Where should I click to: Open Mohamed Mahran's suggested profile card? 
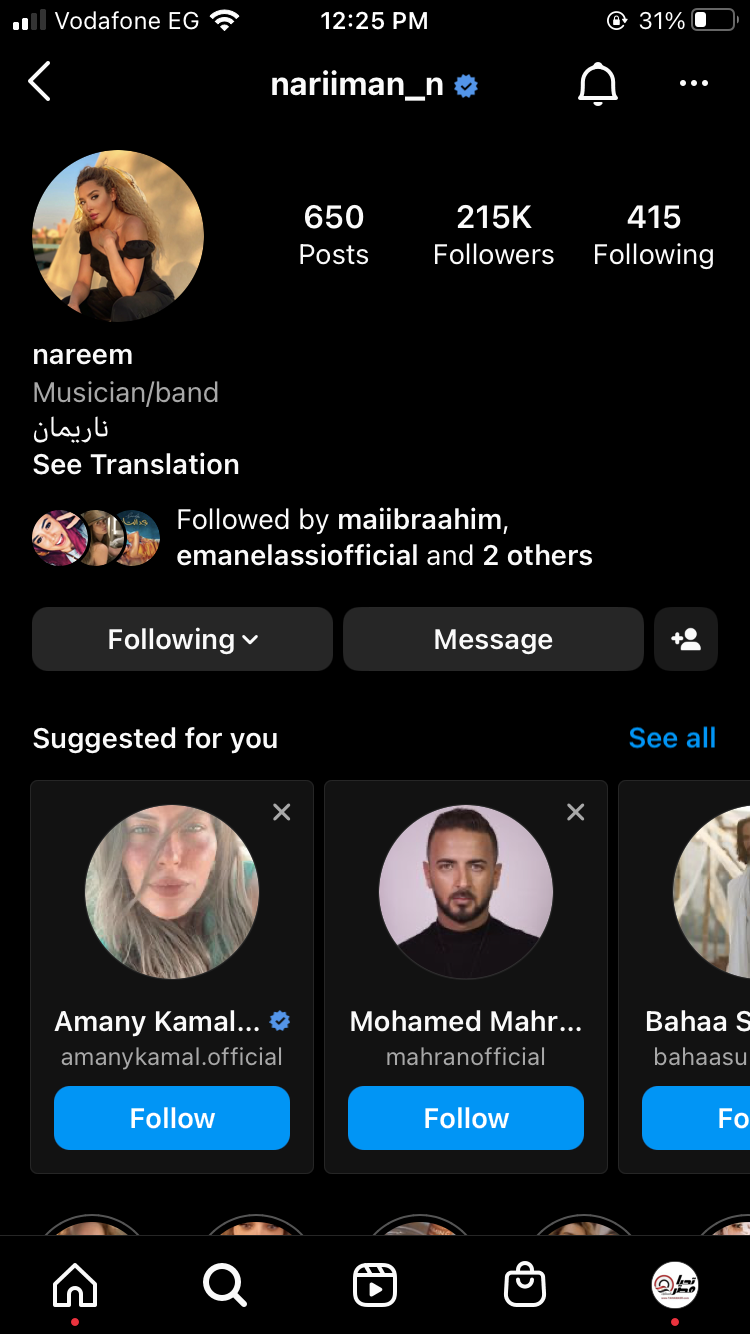(466, 892)
